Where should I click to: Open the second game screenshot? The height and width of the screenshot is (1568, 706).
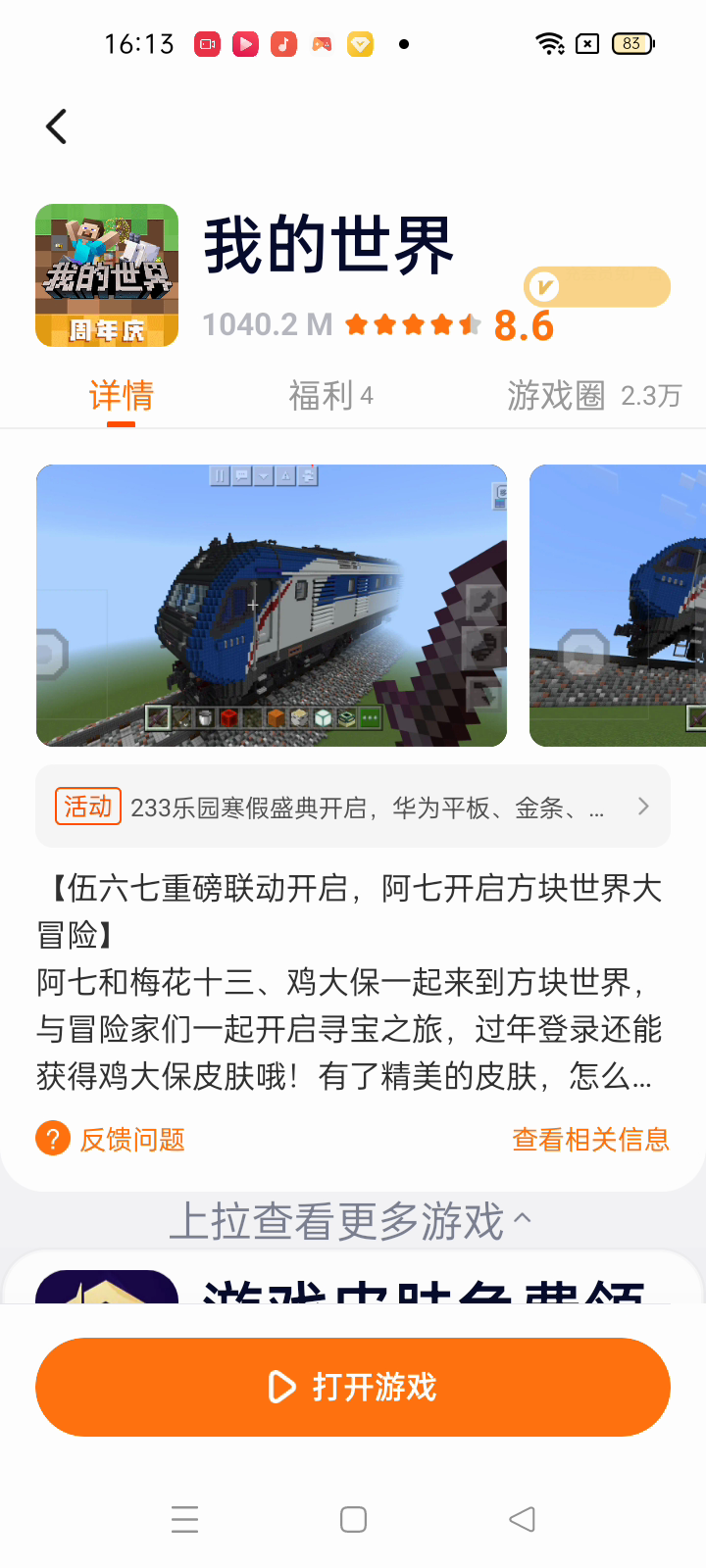coord(618,605)
